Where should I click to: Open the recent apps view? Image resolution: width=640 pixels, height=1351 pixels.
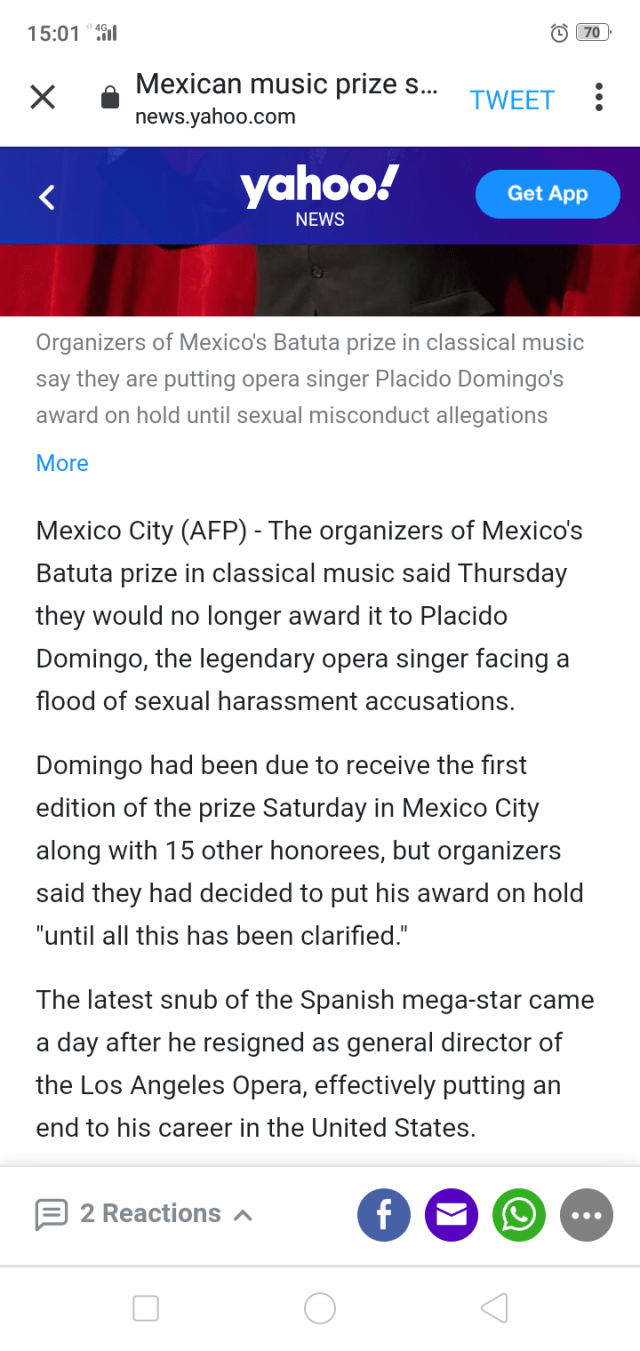coord(146,1308)
